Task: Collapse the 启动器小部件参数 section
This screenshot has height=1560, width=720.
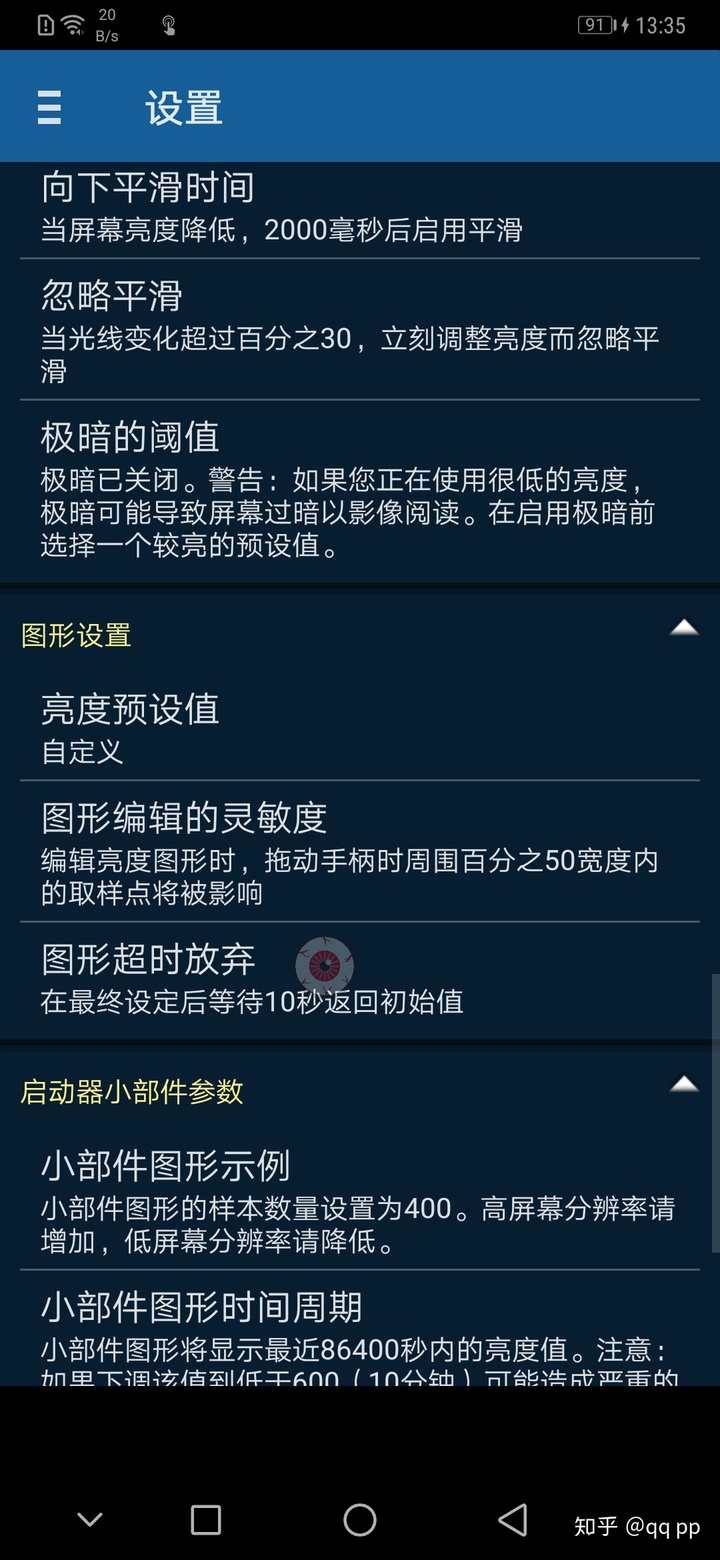Action: pos(684,1084)
